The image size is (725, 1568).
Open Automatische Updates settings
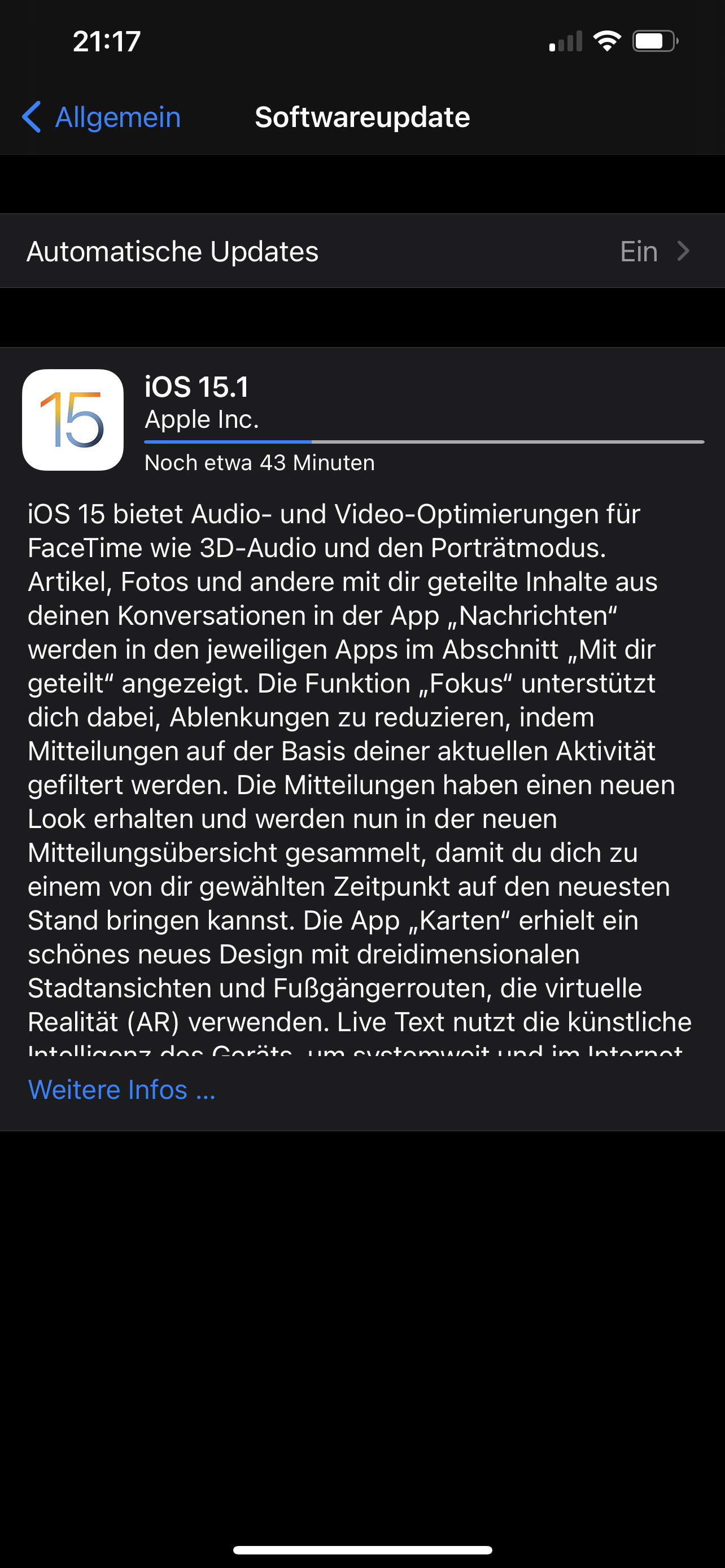[x=361, y=251]
